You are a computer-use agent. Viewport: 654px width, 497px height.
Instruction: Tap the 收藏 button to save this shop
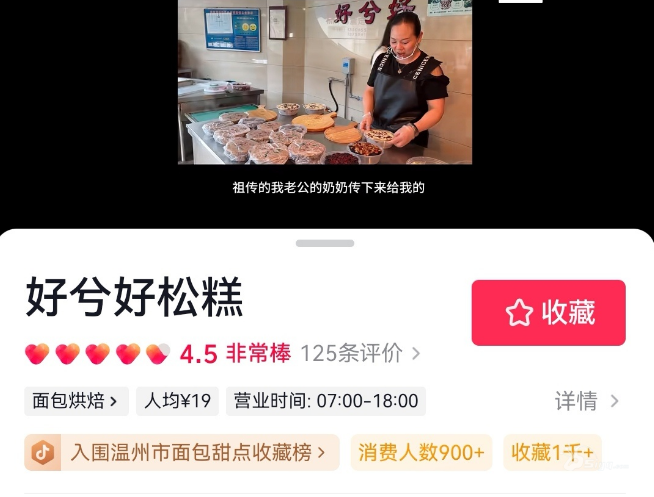[548, 313]
